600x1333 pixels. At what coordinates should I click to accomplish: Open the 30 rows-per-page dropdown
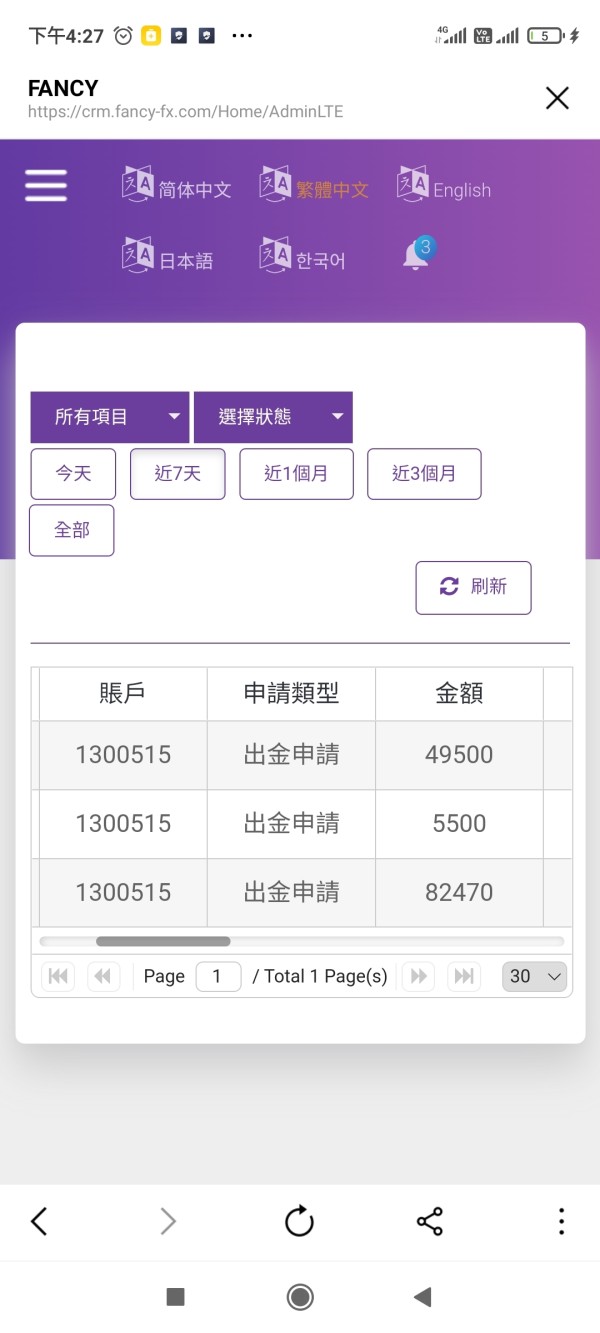535,976
